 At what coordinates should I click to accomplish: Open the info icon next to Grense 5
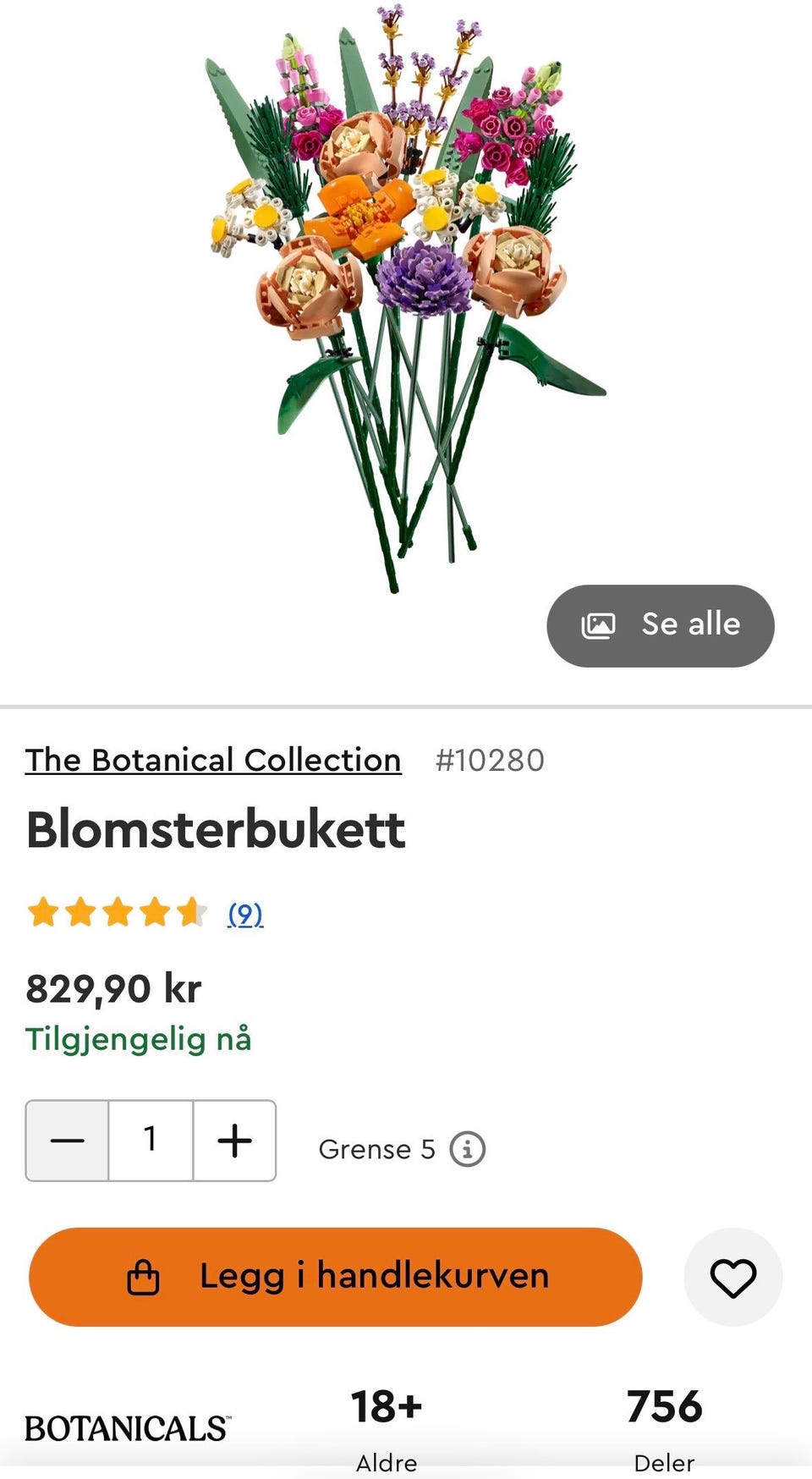(x=469, y=1149)
